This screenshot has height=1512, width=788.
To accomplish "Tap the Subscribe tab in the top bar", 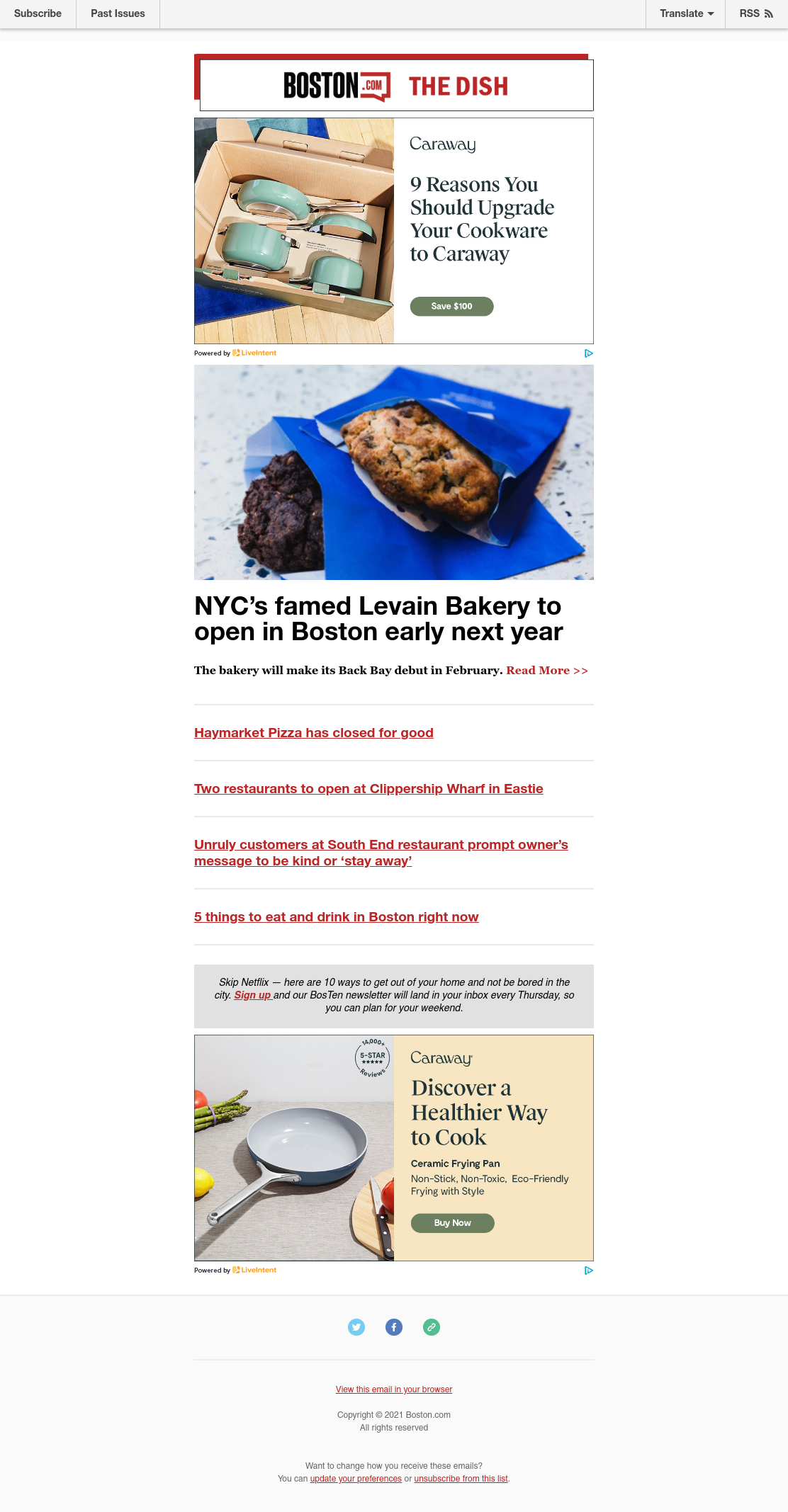I will tap(38, 13).
